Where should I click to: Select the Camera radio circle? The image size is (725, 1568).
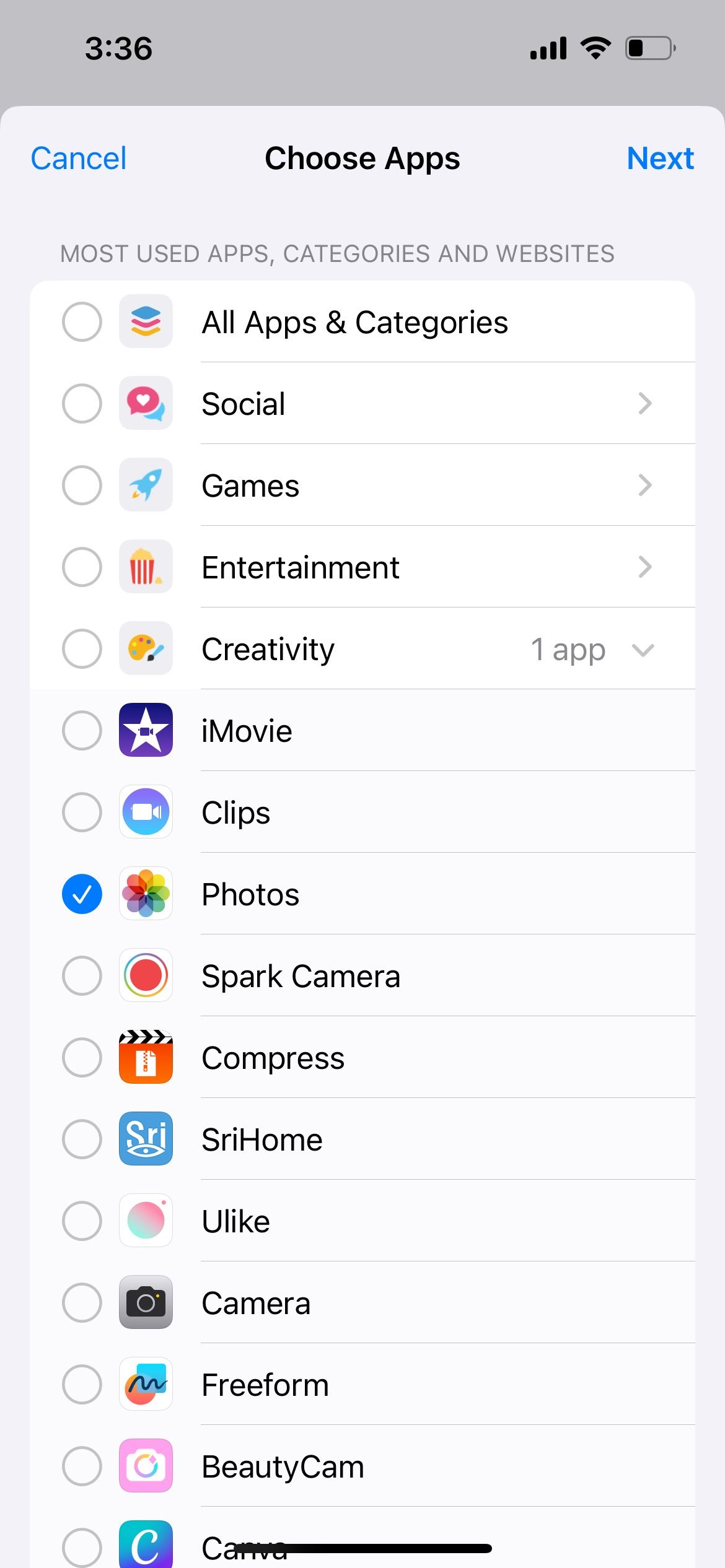pos(81,1303)
